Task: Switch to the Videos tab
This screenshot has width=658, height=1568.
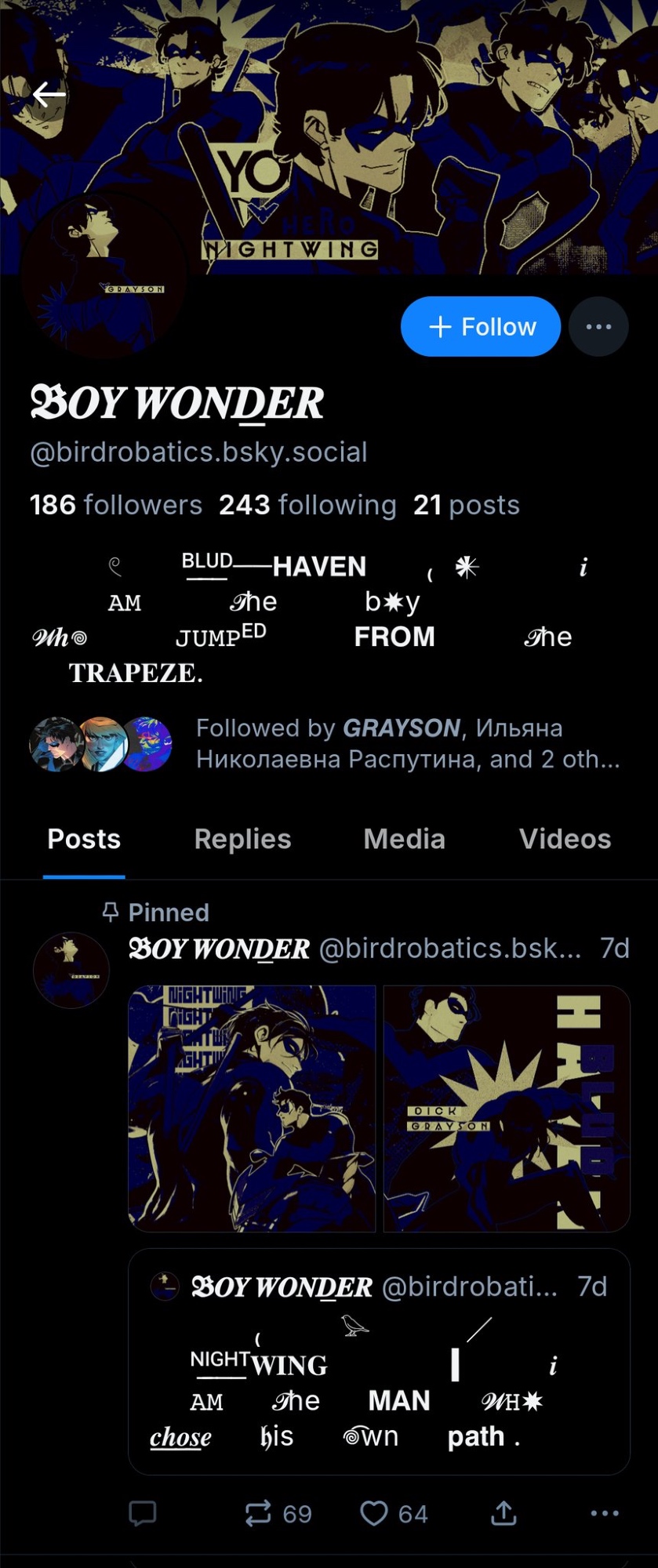Action: 565,839
